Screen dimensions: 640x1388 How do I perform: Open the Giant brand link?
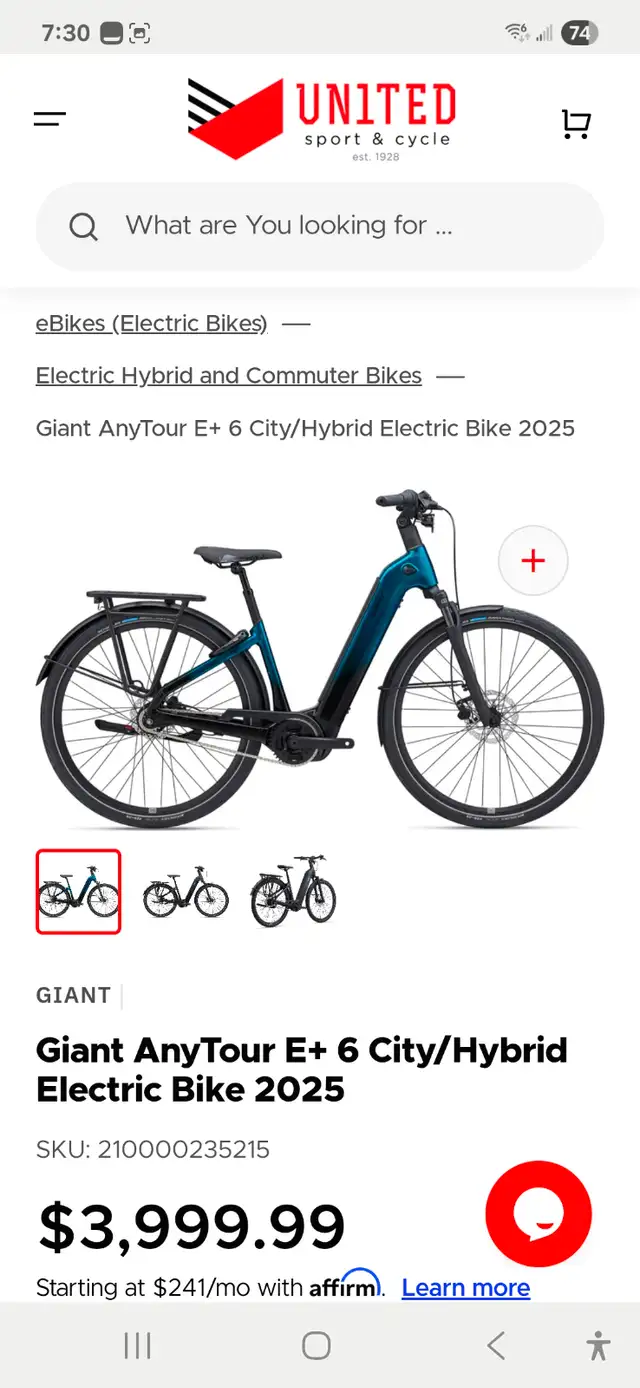pos(73,996)
